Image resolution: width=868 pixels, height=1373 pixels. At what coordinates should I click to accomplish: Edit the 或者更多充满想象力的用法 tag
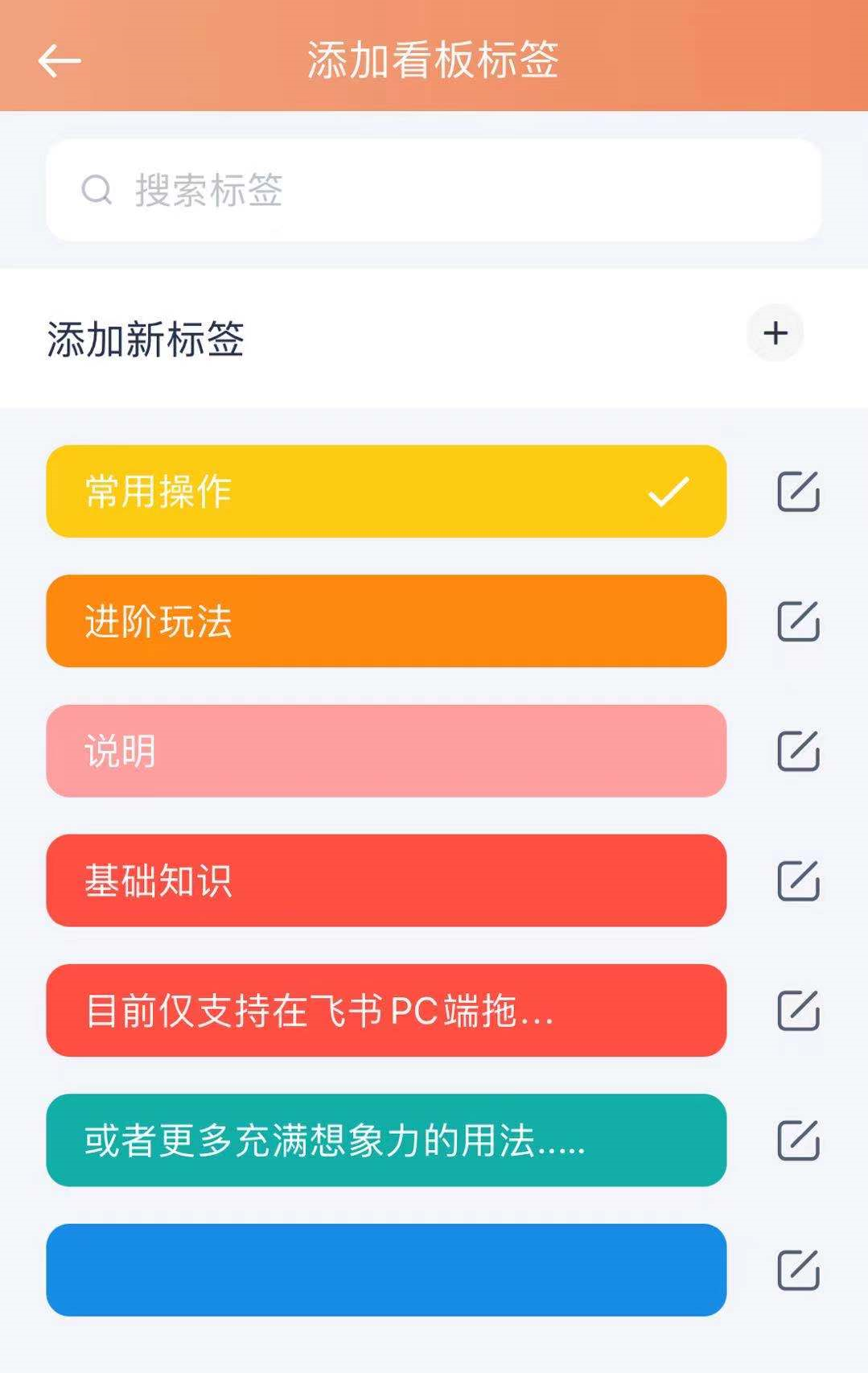coord(798,1140)
